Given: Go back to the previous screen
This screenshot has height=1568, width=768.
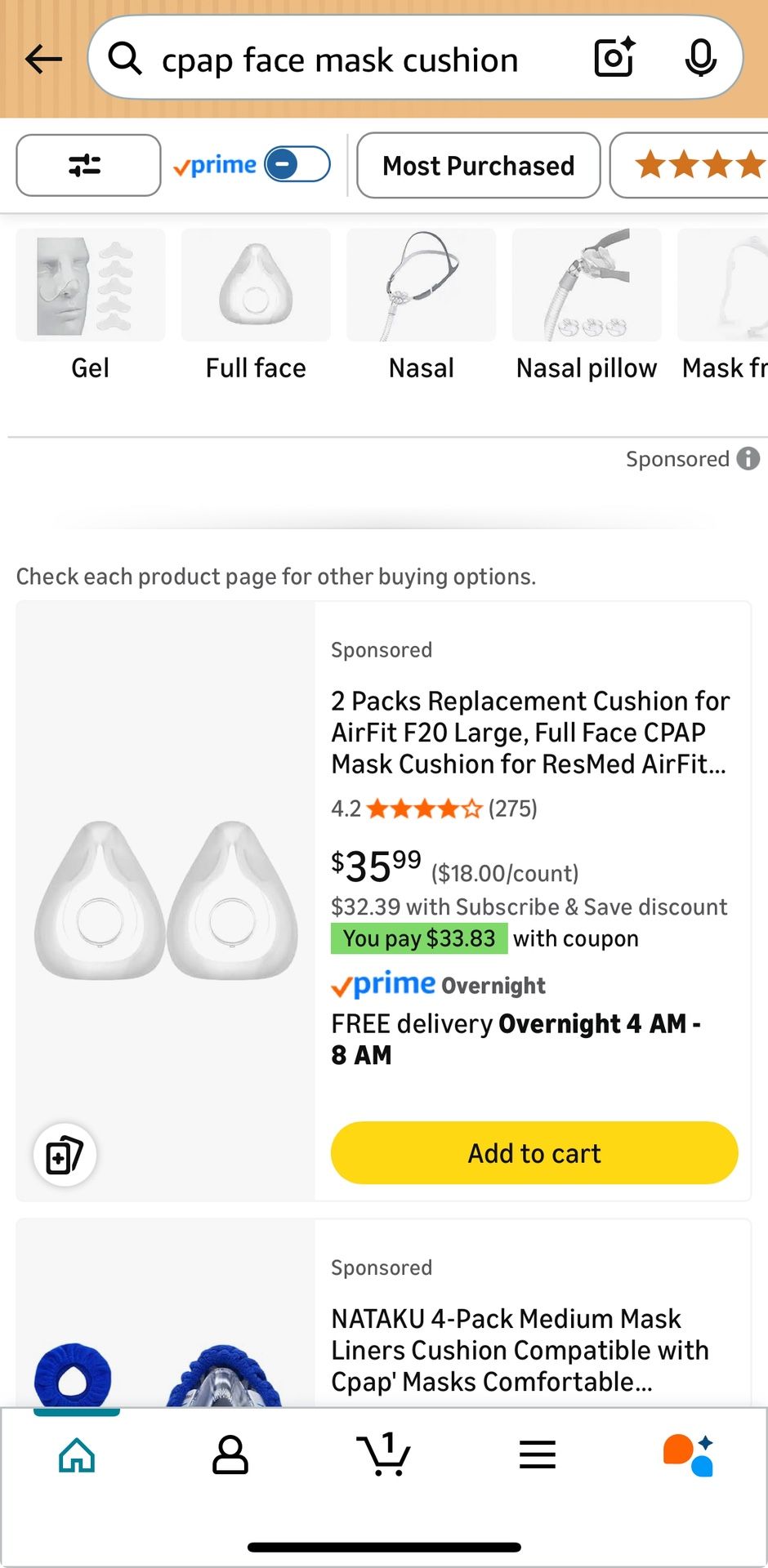Looking at the screenshot, I should (x=43, y=58).
